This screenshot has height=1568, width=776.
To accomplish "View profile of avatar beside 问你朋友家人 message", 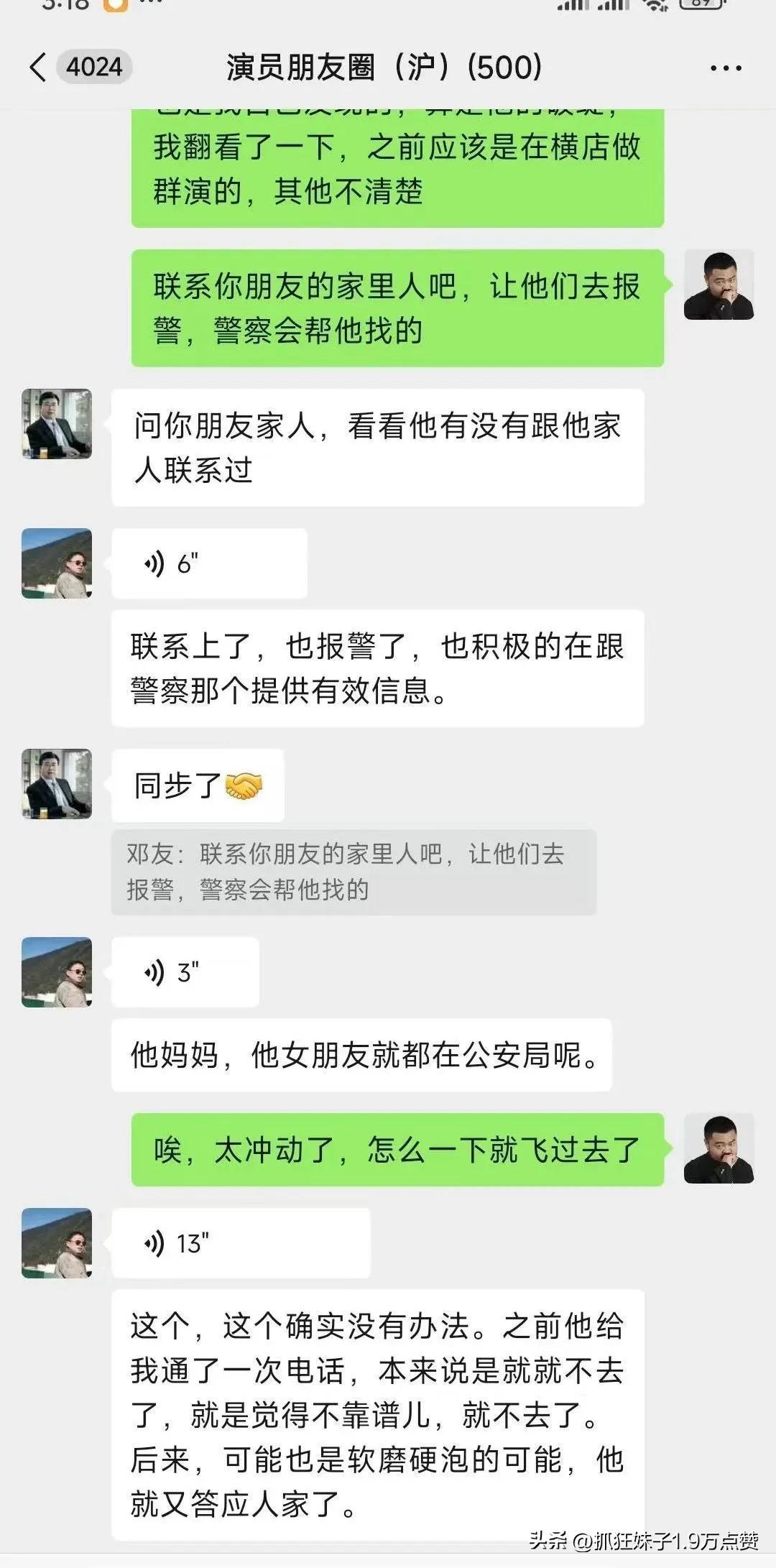I will click(x=57, y=424).
